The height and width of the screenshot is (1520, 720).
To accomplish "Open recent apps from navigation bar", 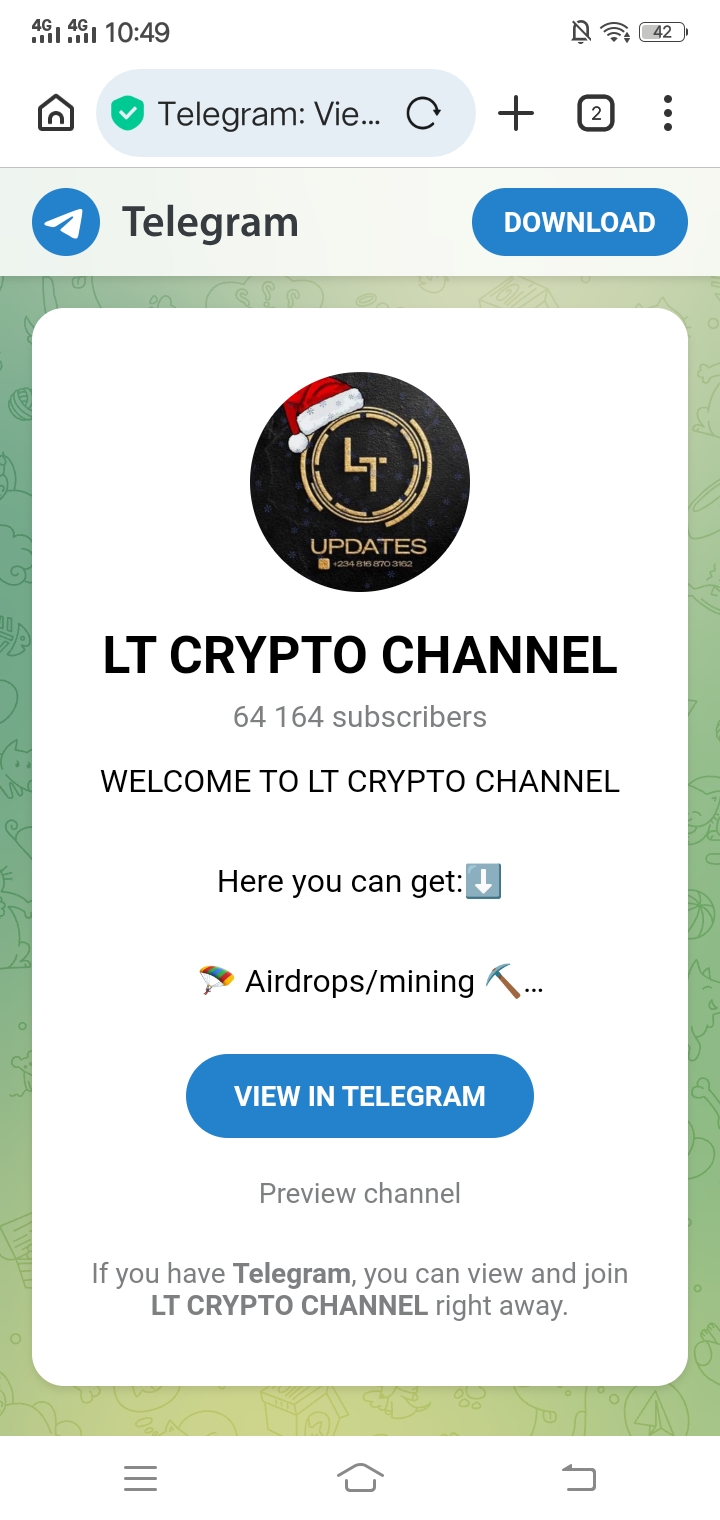I will coord(141,1477).
